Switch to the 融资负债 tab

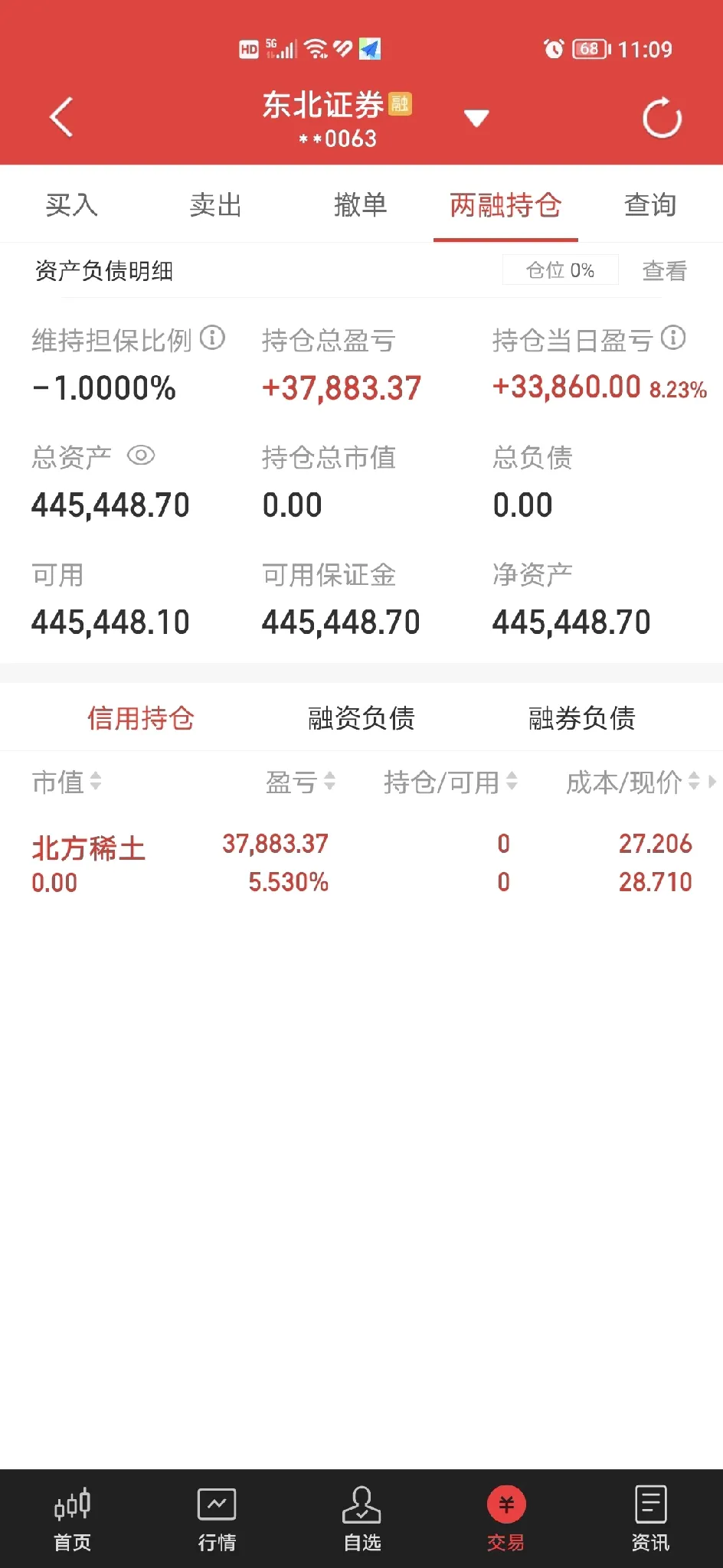(361, 718)
